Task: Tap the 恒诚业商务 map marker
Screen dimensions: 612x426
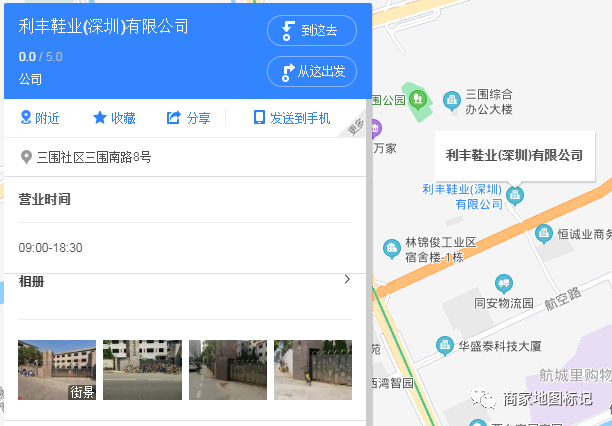Action: (544, 234)
